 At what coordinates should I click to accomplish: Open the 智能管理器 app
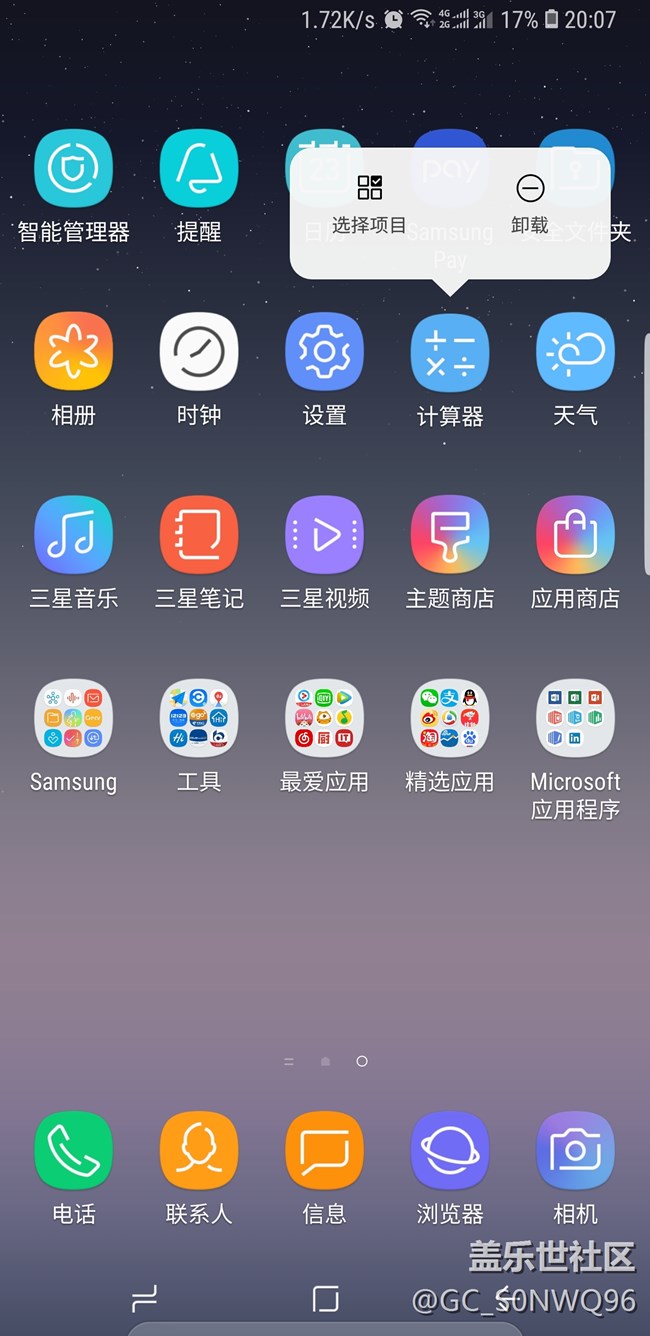pyautogui.click(x=73, y=169)
